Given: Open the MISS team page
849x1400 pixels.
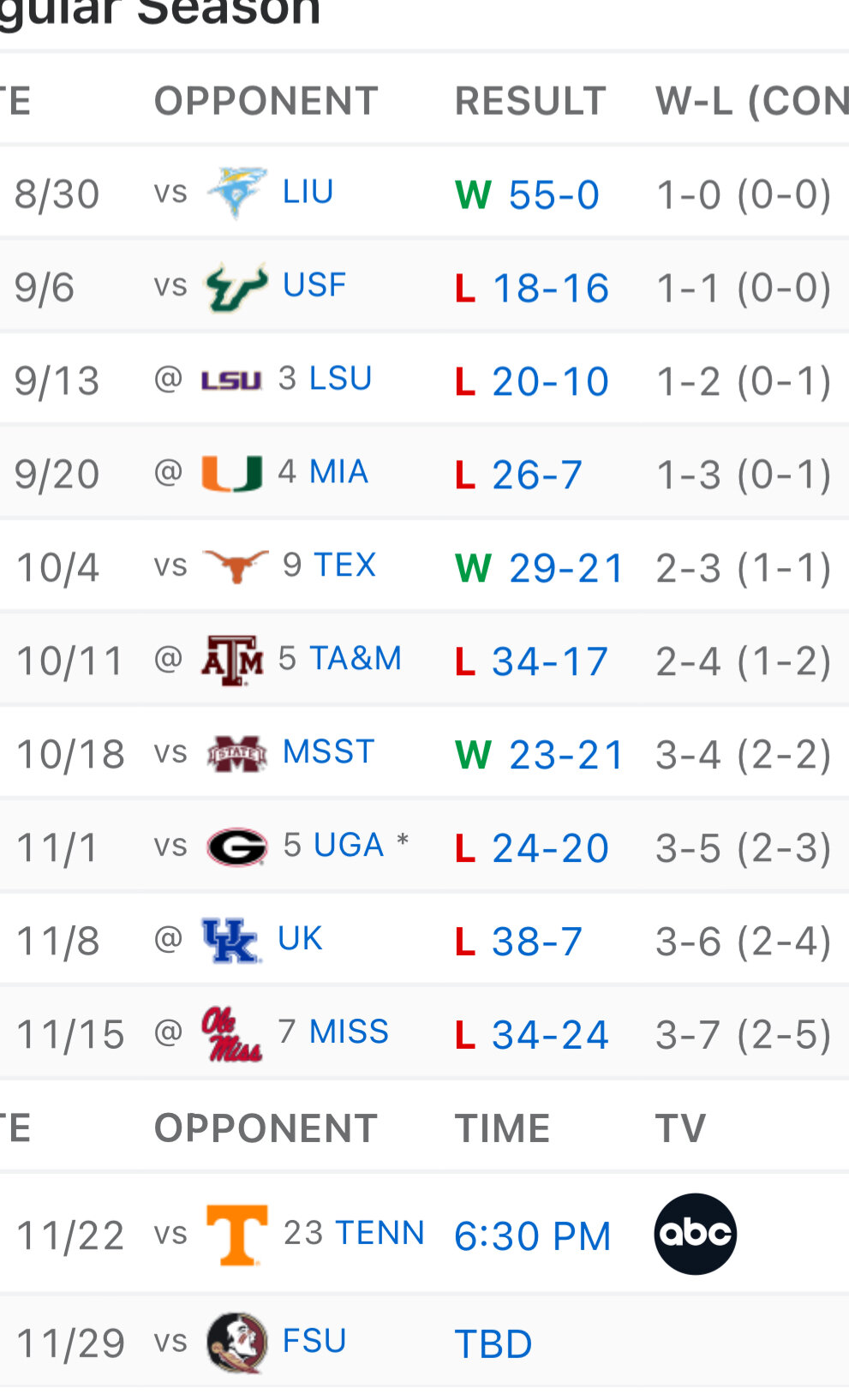Looking at the screenshot, I should pos(349,1032).
